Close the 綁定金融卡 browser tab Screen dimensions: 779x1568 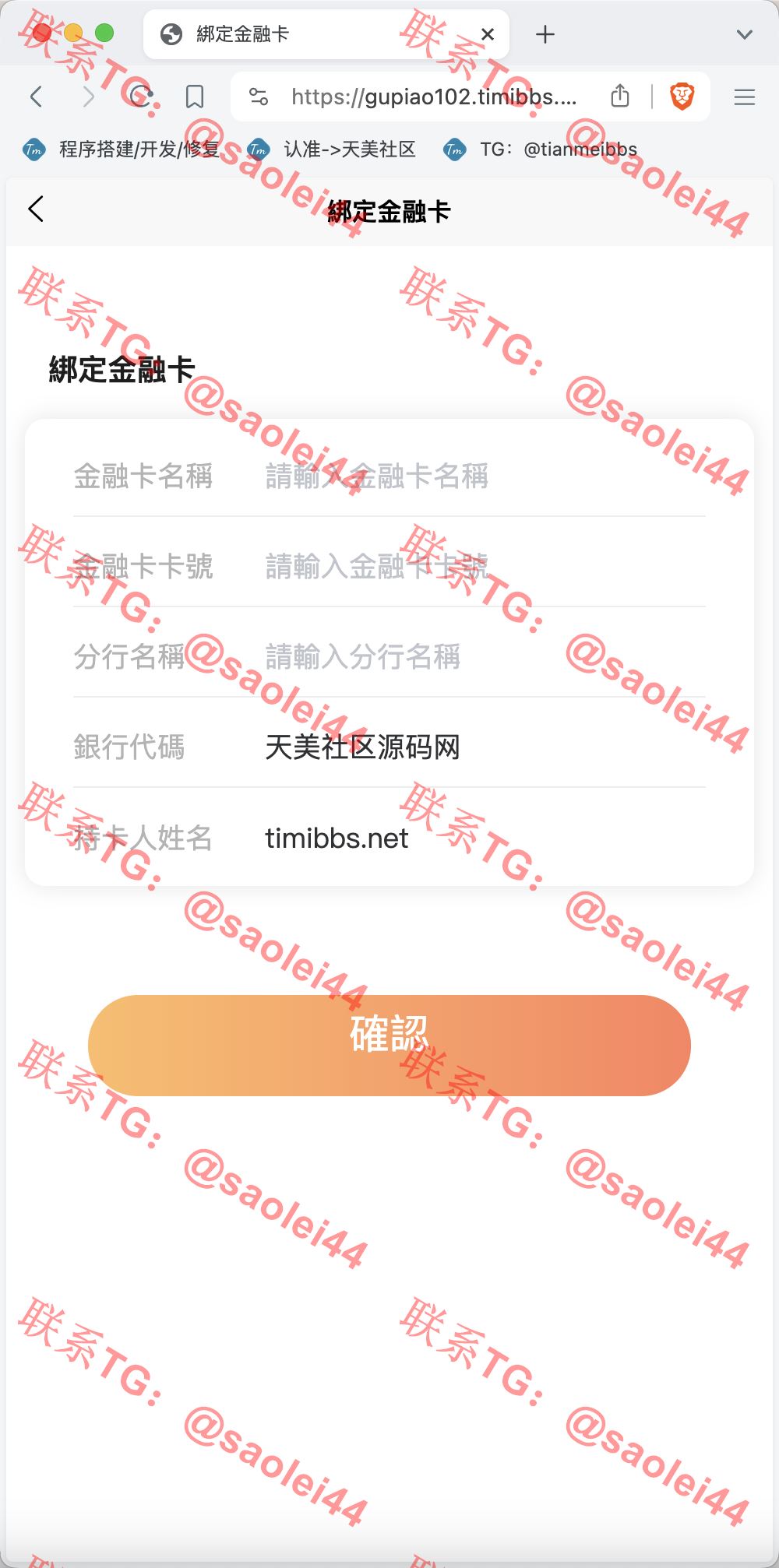tap(488, 34)
